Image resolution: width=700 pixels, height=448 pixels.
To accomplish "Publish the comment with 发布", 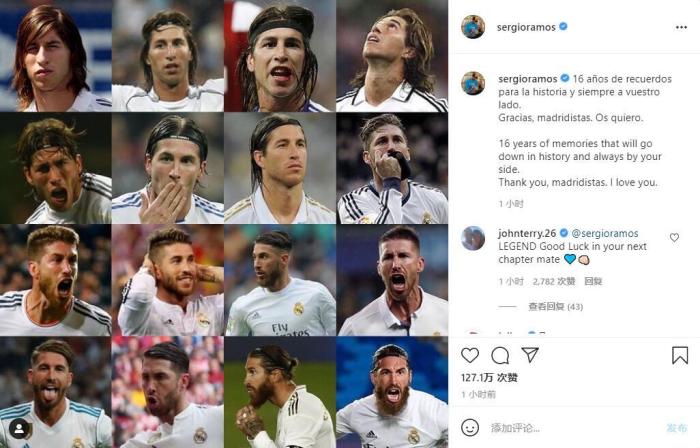I will tap(676, 428).
